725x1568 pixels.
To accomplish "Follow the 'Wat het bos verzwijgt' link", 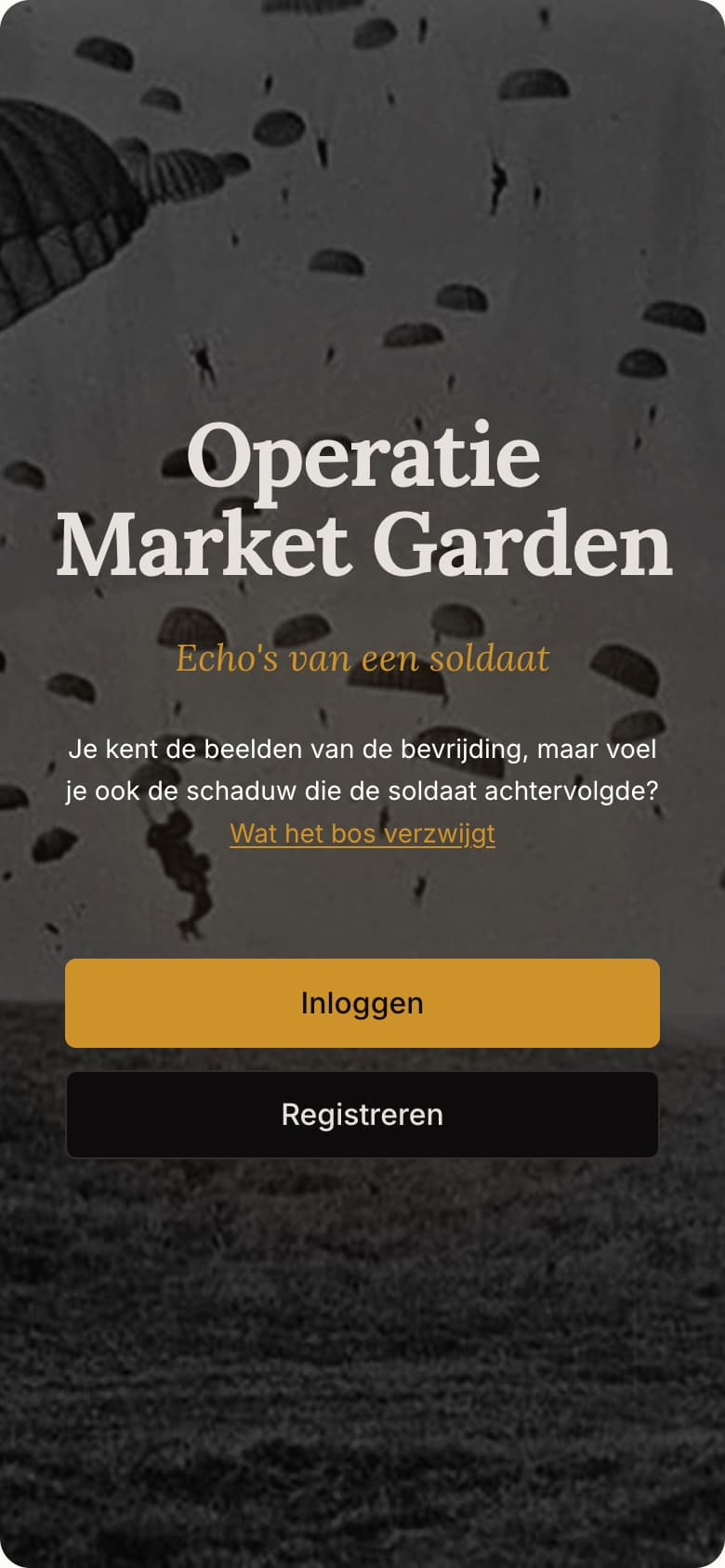I will pos(362,833).
